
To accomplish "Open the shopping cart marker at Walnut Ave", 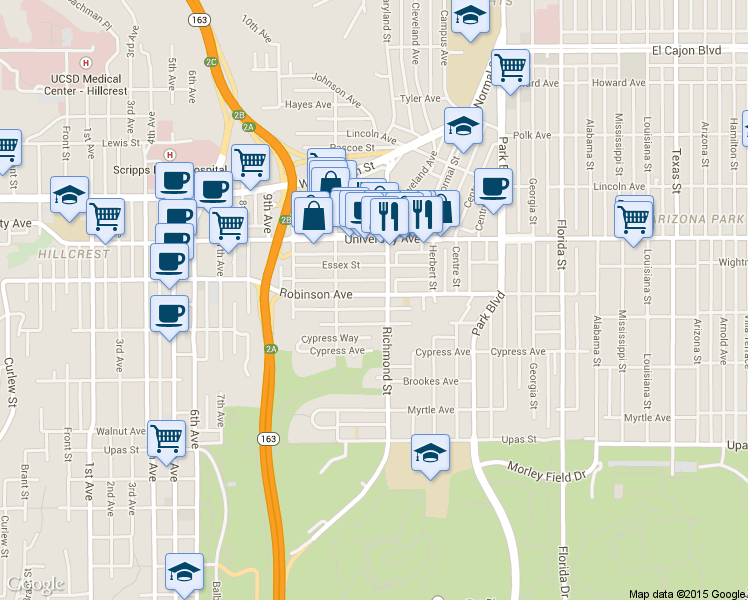I will tap(166, 437).
